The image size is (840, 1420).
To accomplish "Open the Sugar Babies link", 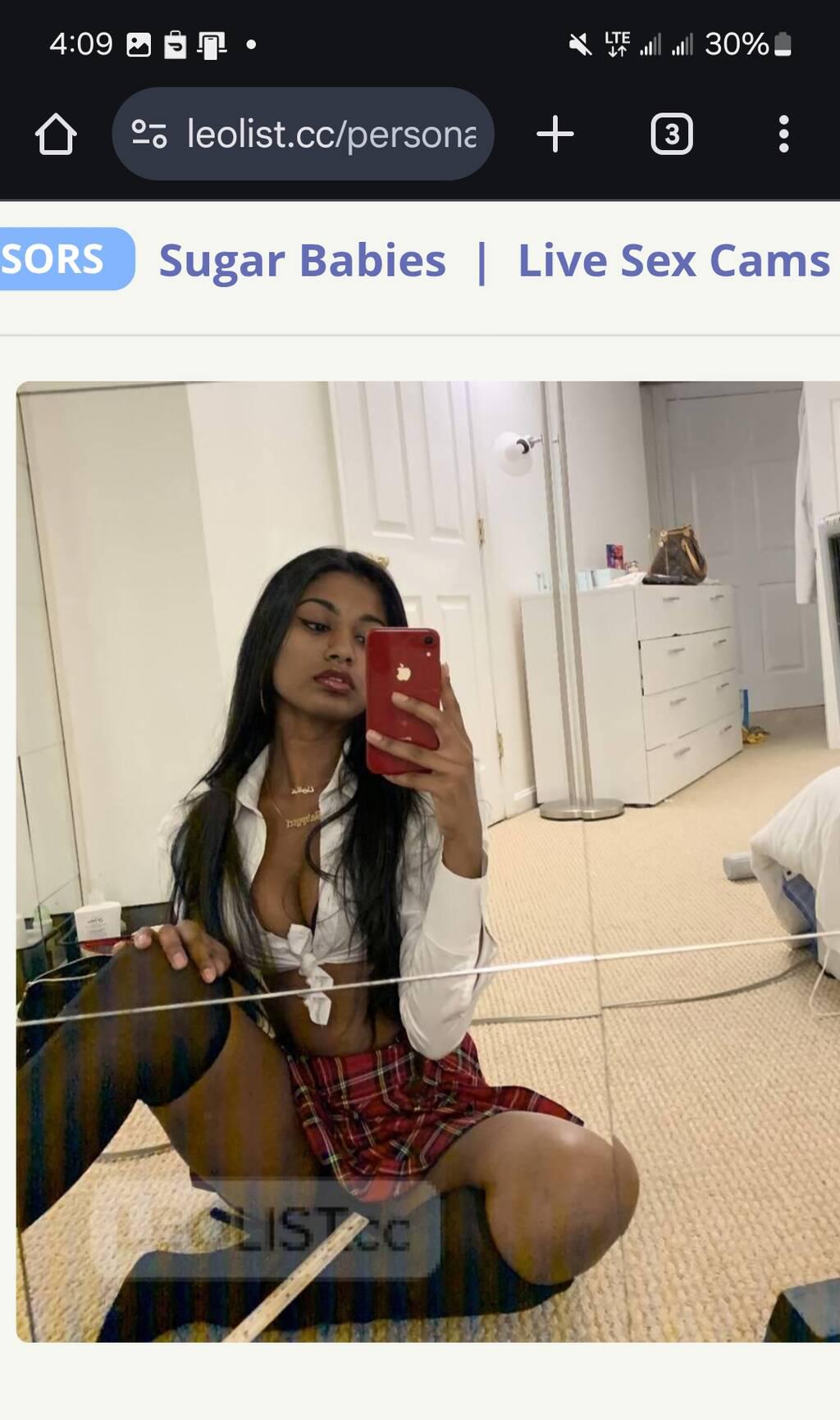I will click(x=302, y=261).
